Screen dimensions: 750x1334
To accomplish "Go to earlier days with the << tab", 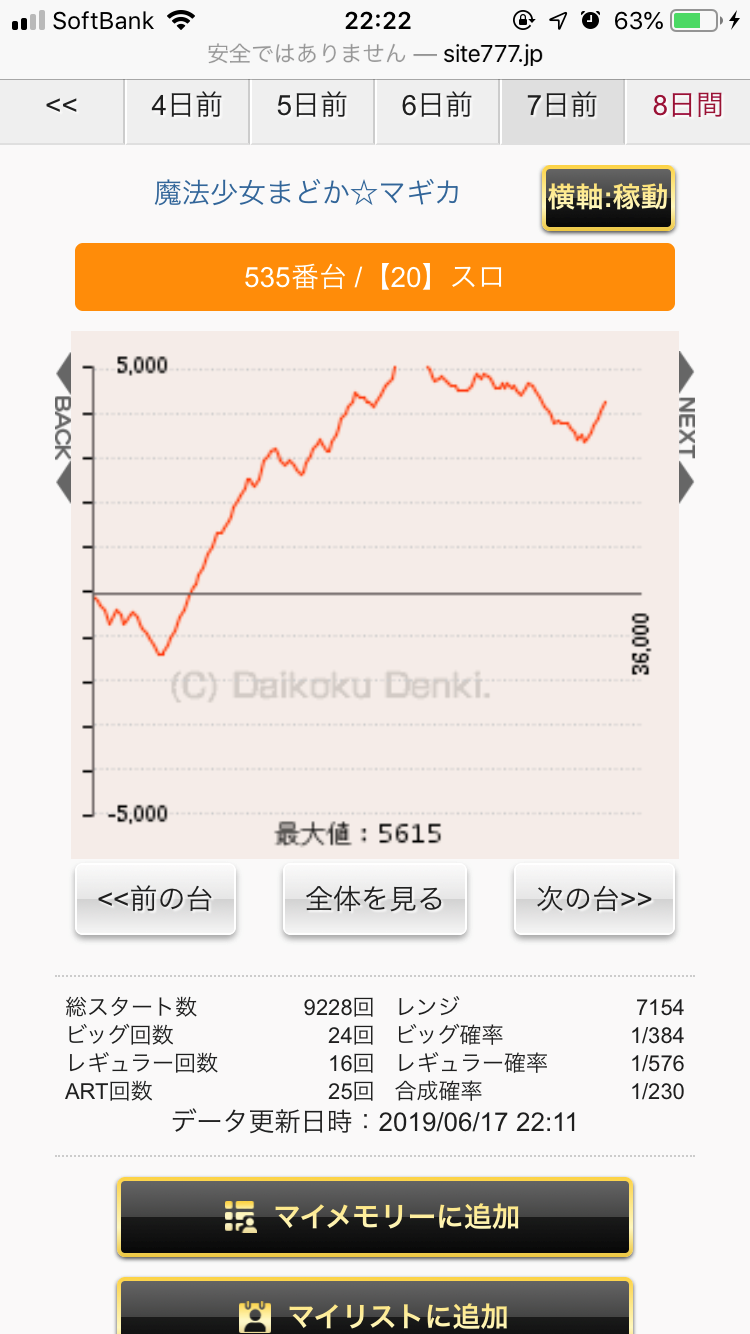I will [x=62, y=107].
